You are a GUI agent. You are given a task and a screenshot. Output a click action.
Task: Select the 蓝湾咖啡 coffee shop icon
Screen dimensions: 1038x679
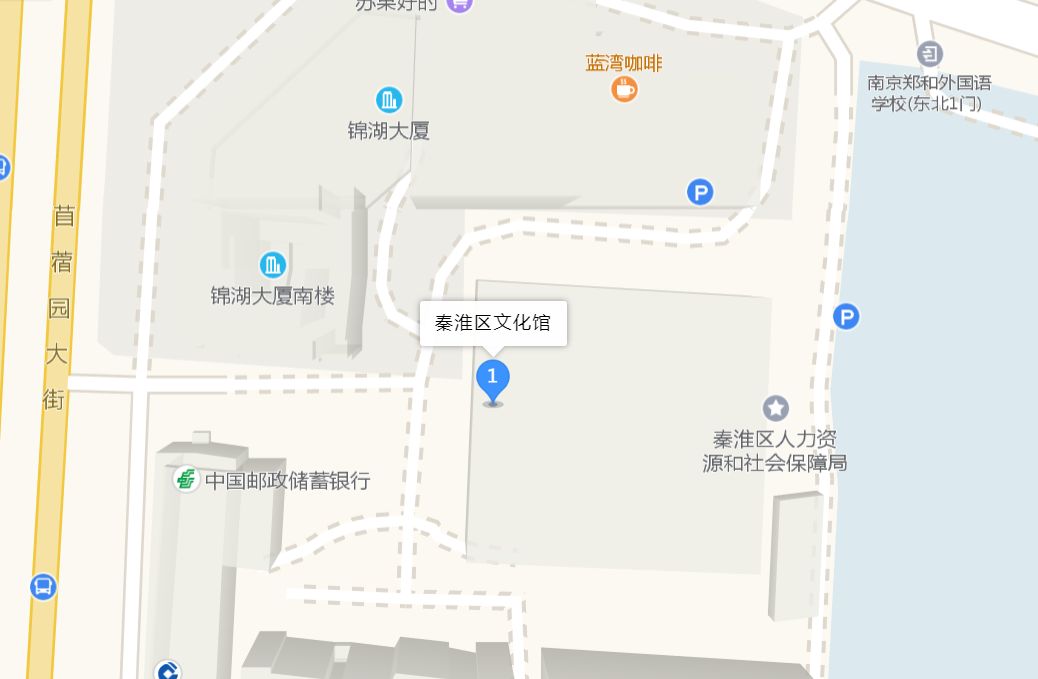click(x=624, y=89)
